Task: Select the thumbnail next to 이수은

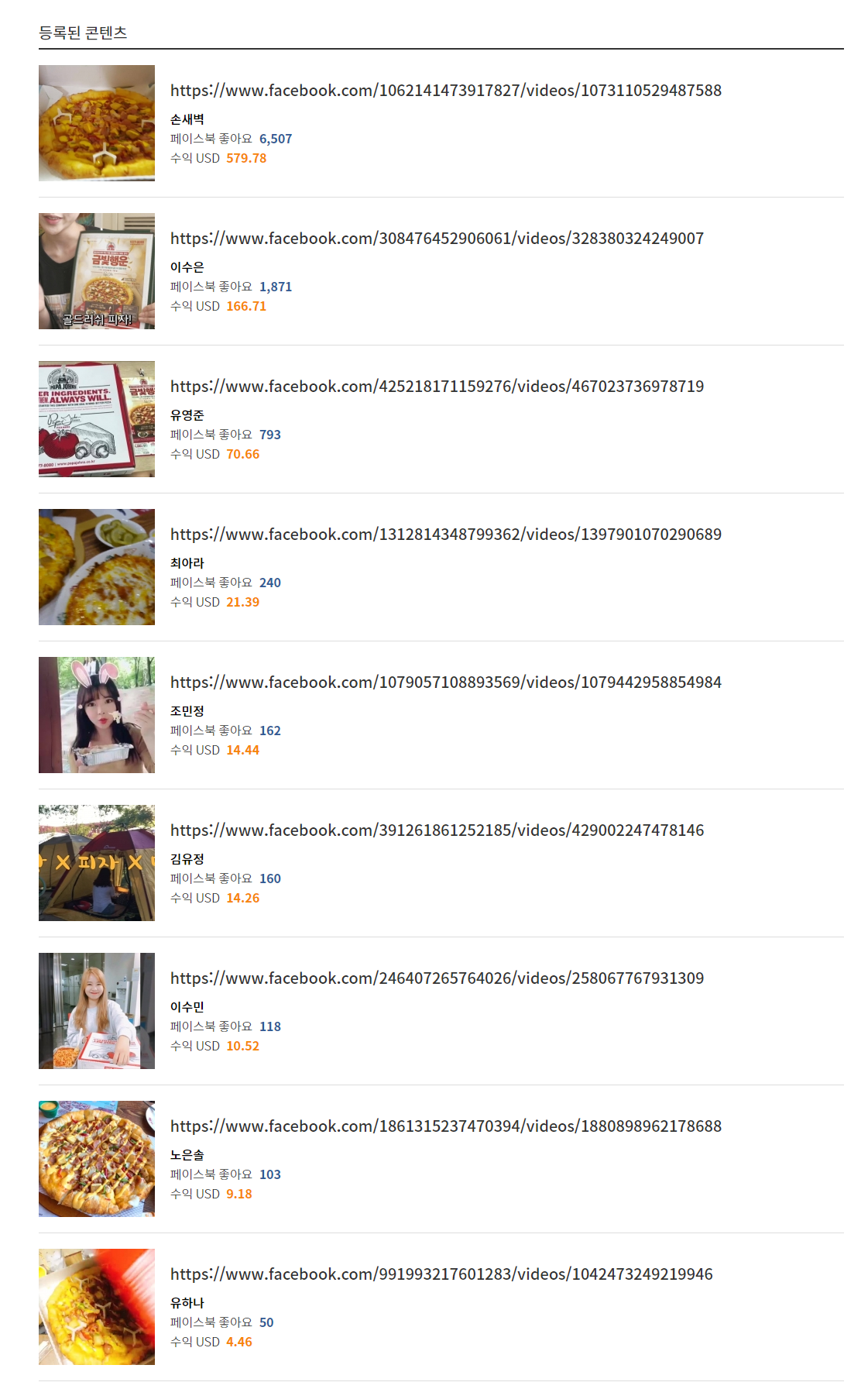Action: [97, 271]
